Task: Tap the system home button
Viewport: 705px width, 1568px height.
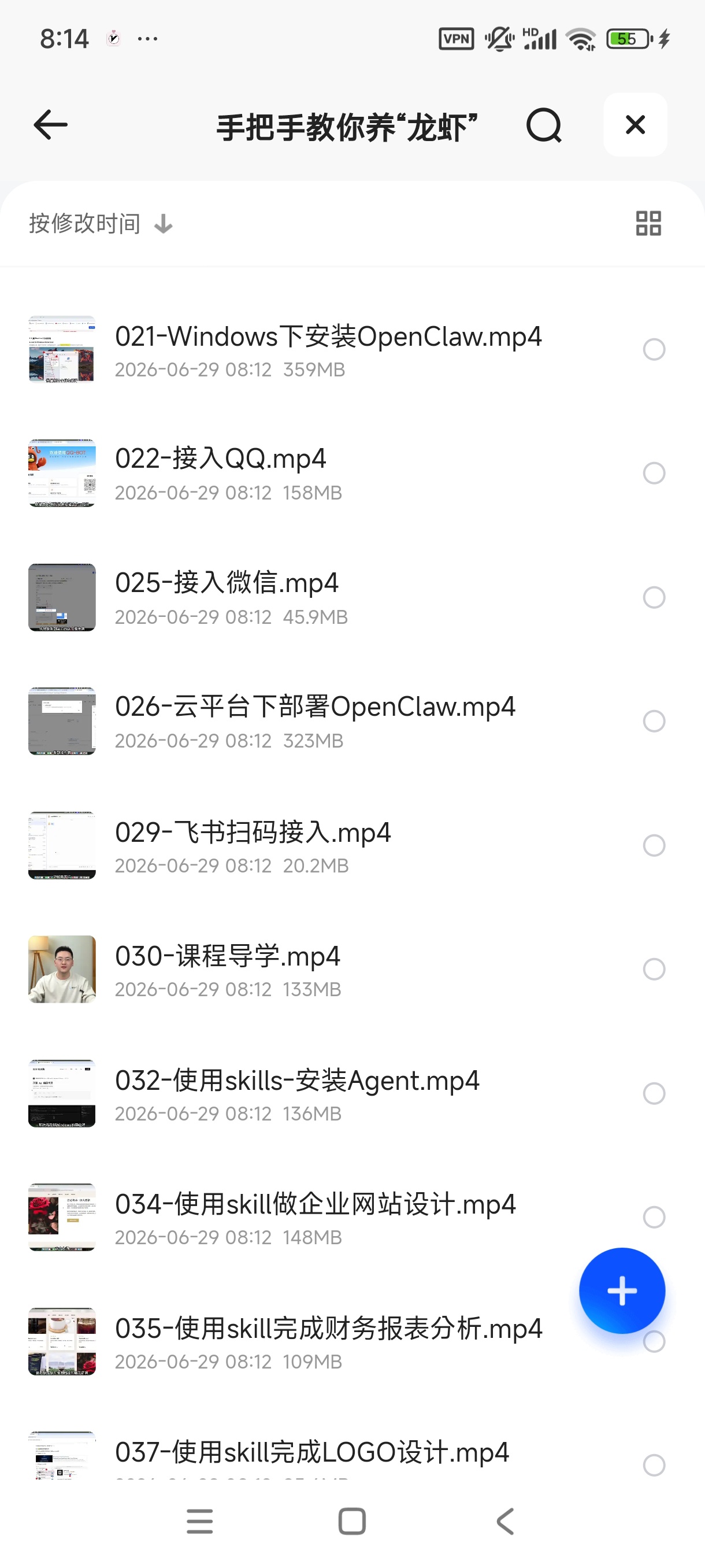Action: point(352,1521)
